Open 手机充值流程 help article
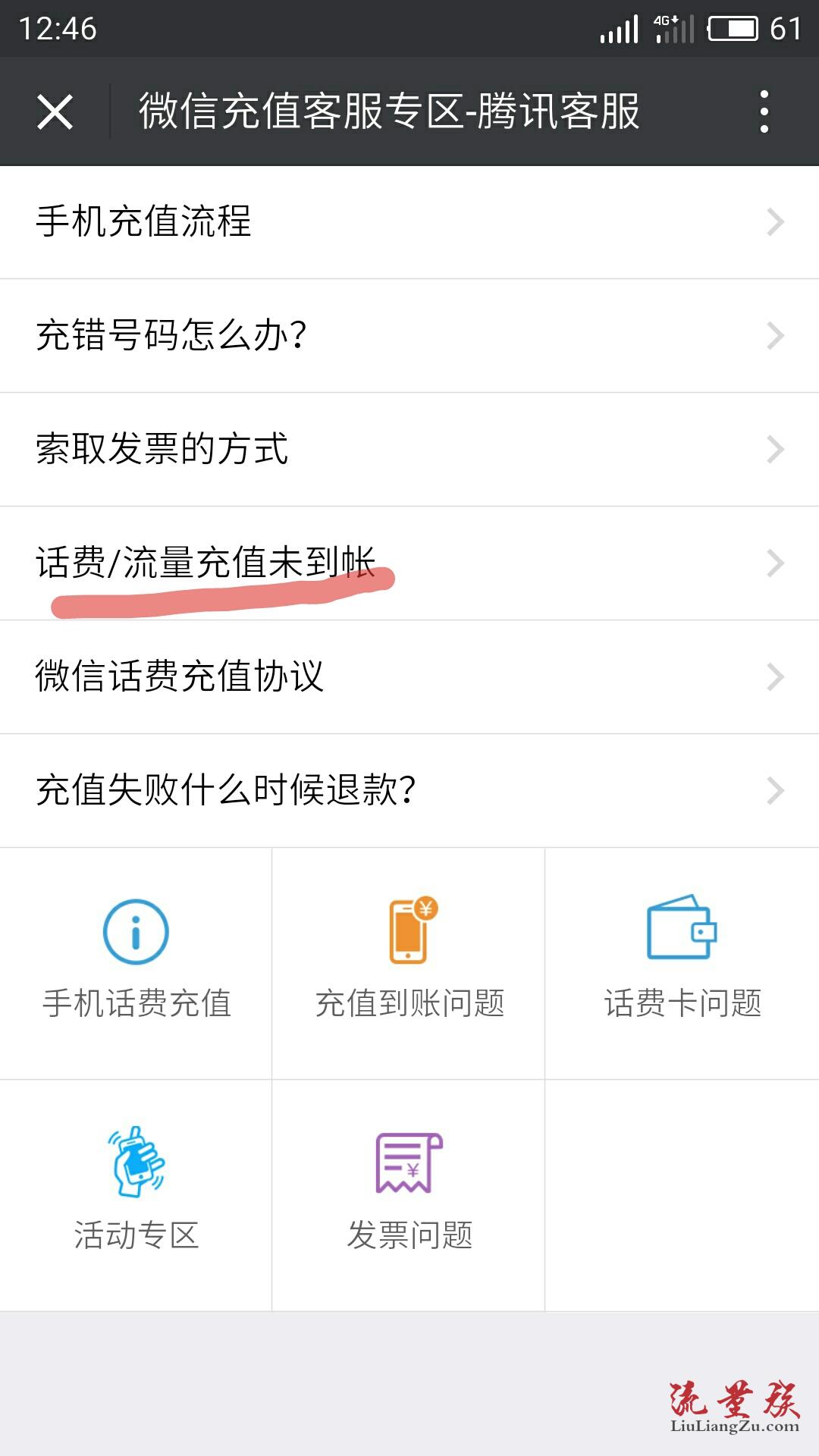Viewport: 819px width, 1456px height. pos(409,222)
